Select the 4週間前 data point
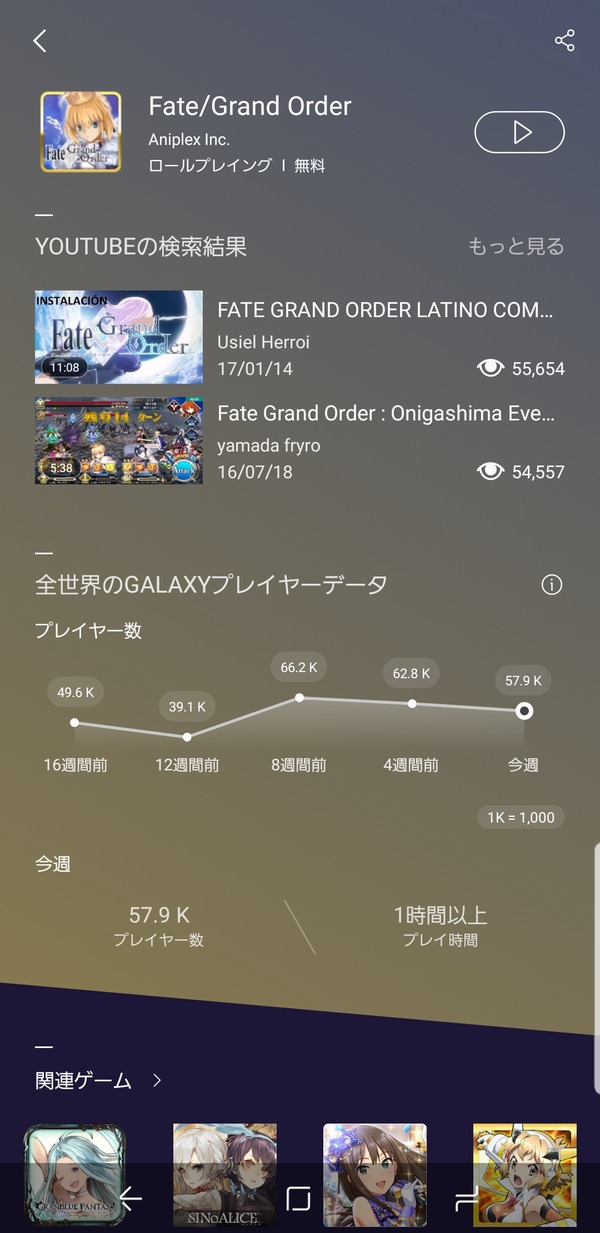The width and height of the screenshot is (600, 1233). point(411,703)
